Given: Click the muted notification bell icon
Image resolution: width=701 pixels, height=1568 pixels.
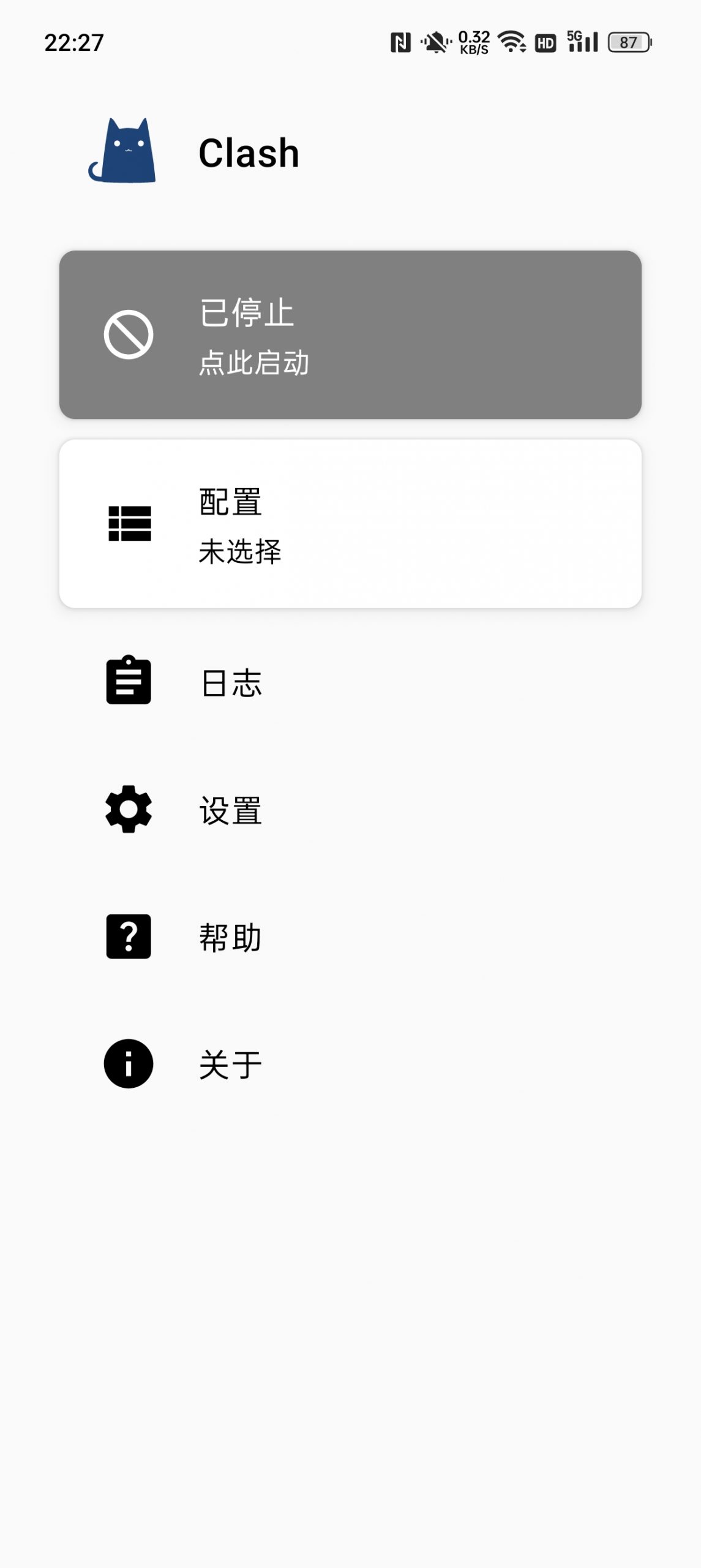Looking at the screenshot, I should pos(433,42).
